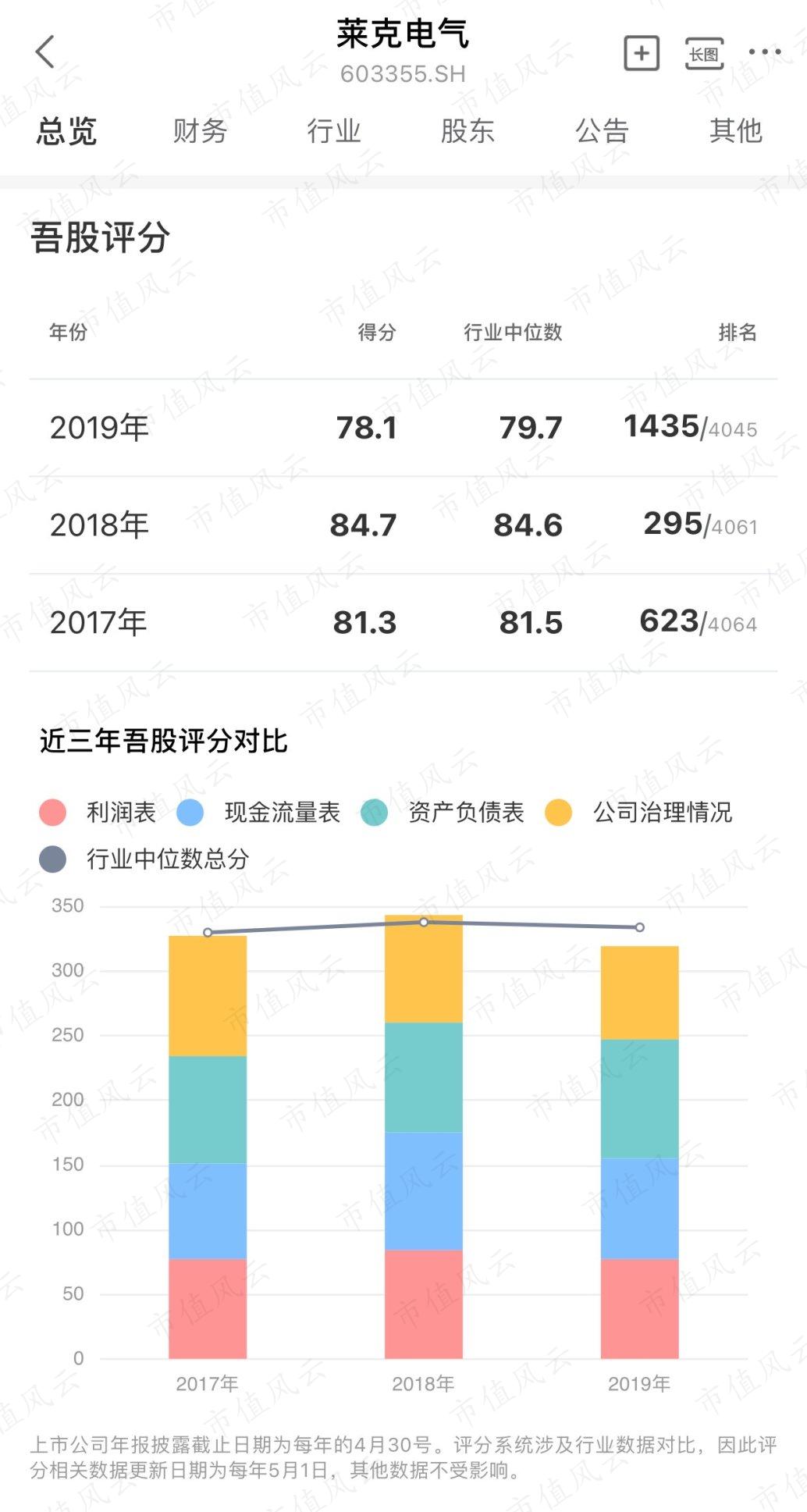807x1512 pixels.
Task: Toggle the 利润表 legend series
Action: (x=98, y=813)
